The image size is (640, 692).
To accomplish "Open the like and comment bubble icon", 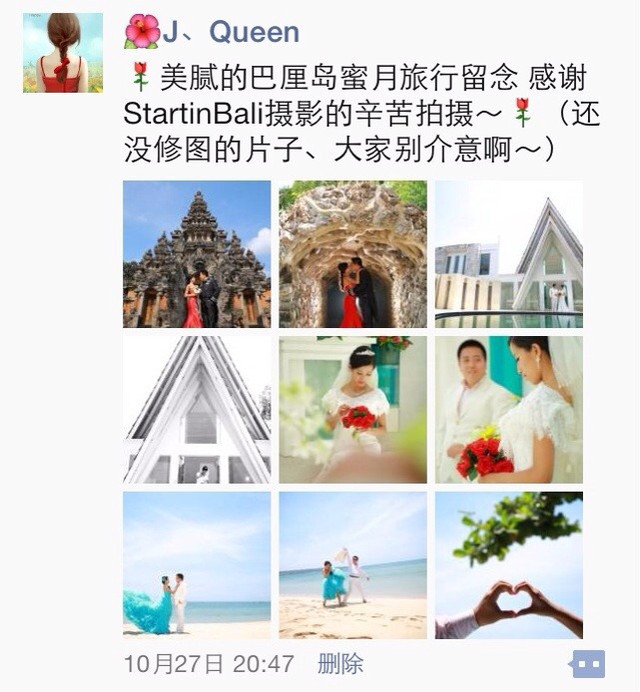I will coord(587,663).
